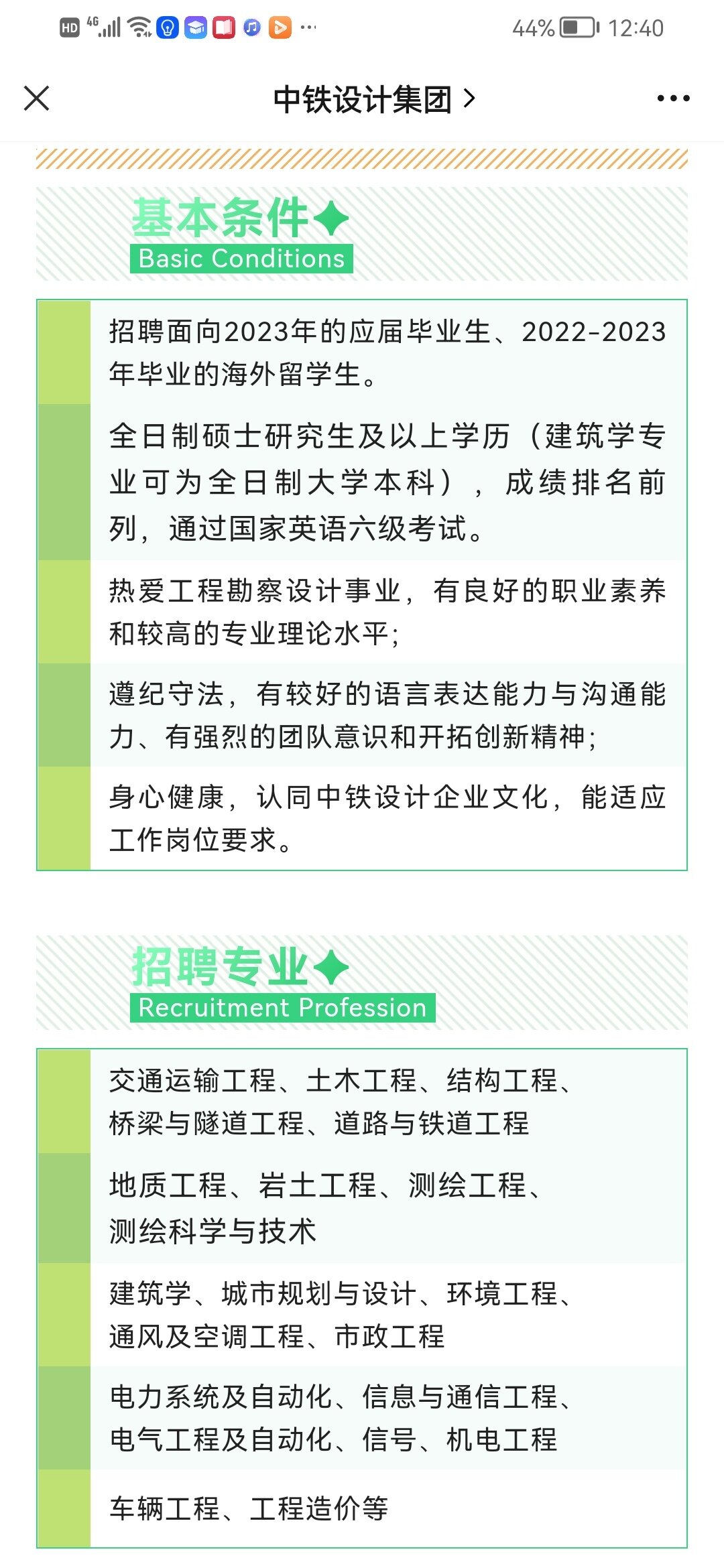Open the three-dot overflow menu

(x=673, y=99)
